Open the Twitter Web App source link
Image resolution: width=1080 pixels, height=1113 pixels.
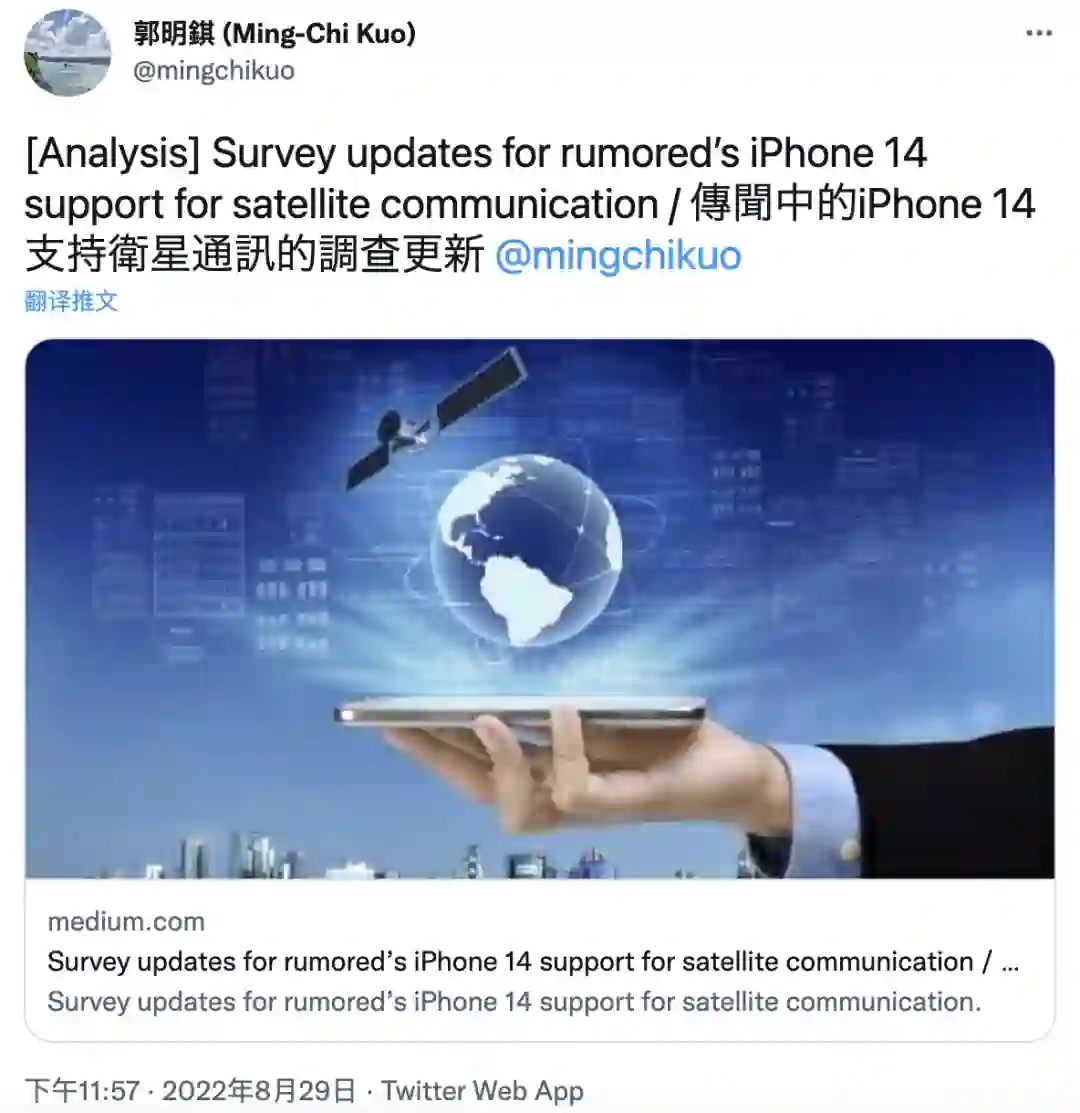(x=482, y=1089)
